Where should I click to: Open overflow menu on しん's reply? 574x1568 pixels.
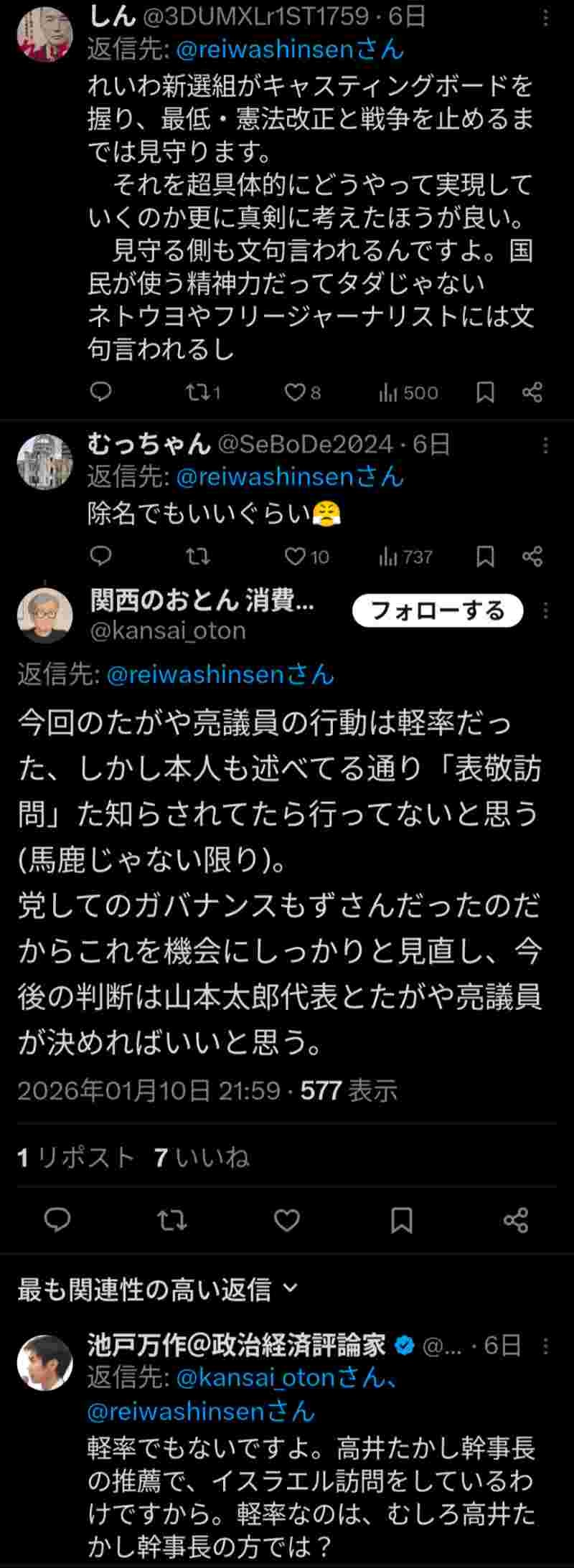tap(546, 17)
